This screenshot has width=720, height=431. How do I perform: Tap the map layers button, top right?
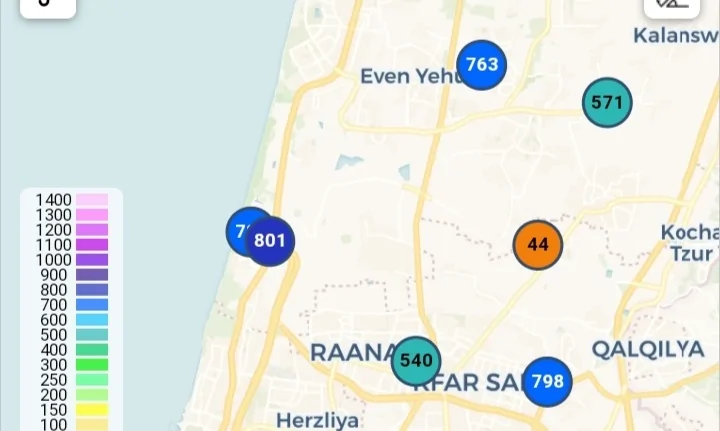pyautogui.click(x=672, y=5)
